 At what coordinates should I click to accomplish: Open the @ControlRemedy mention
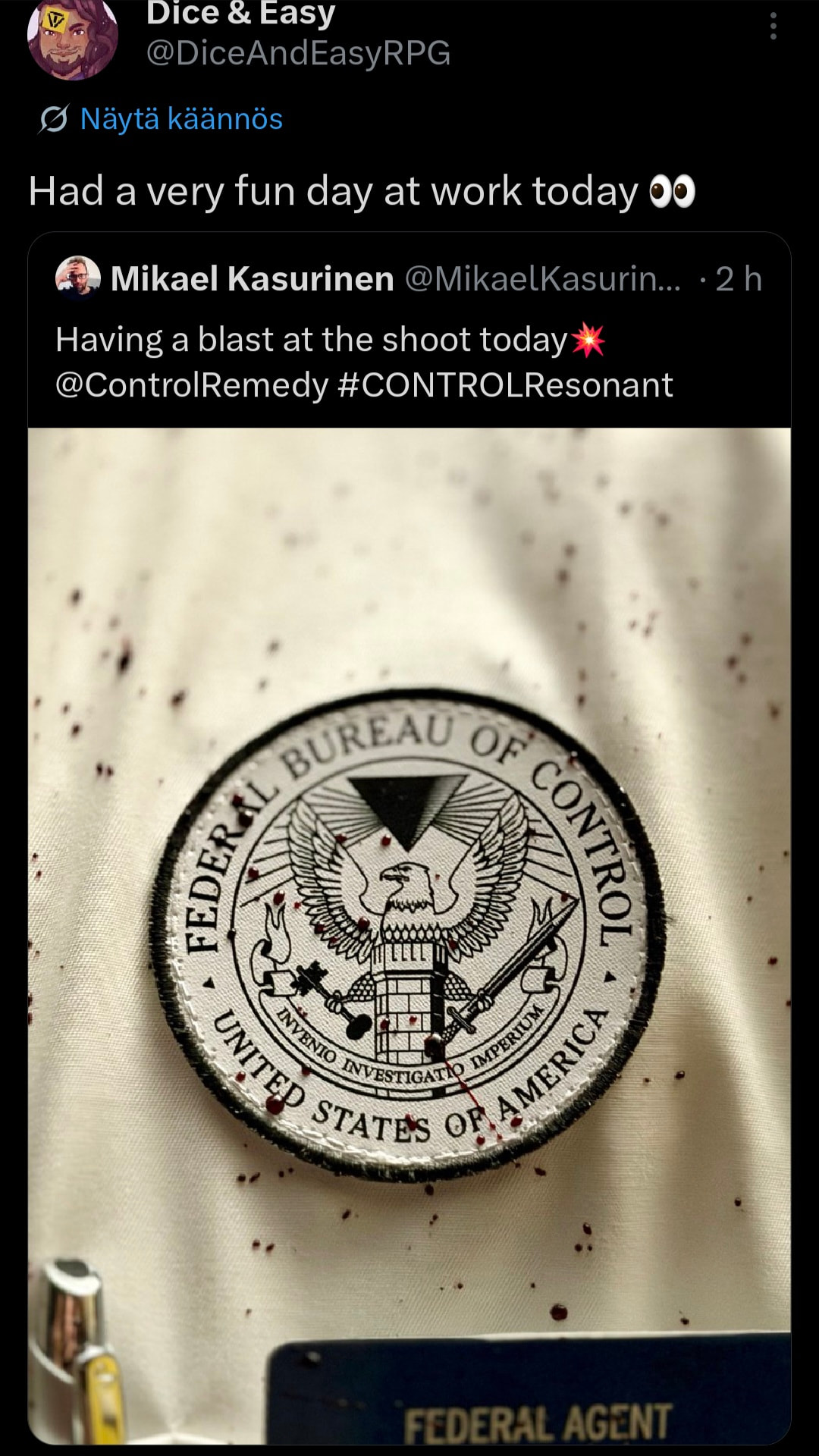pos(191,385)
